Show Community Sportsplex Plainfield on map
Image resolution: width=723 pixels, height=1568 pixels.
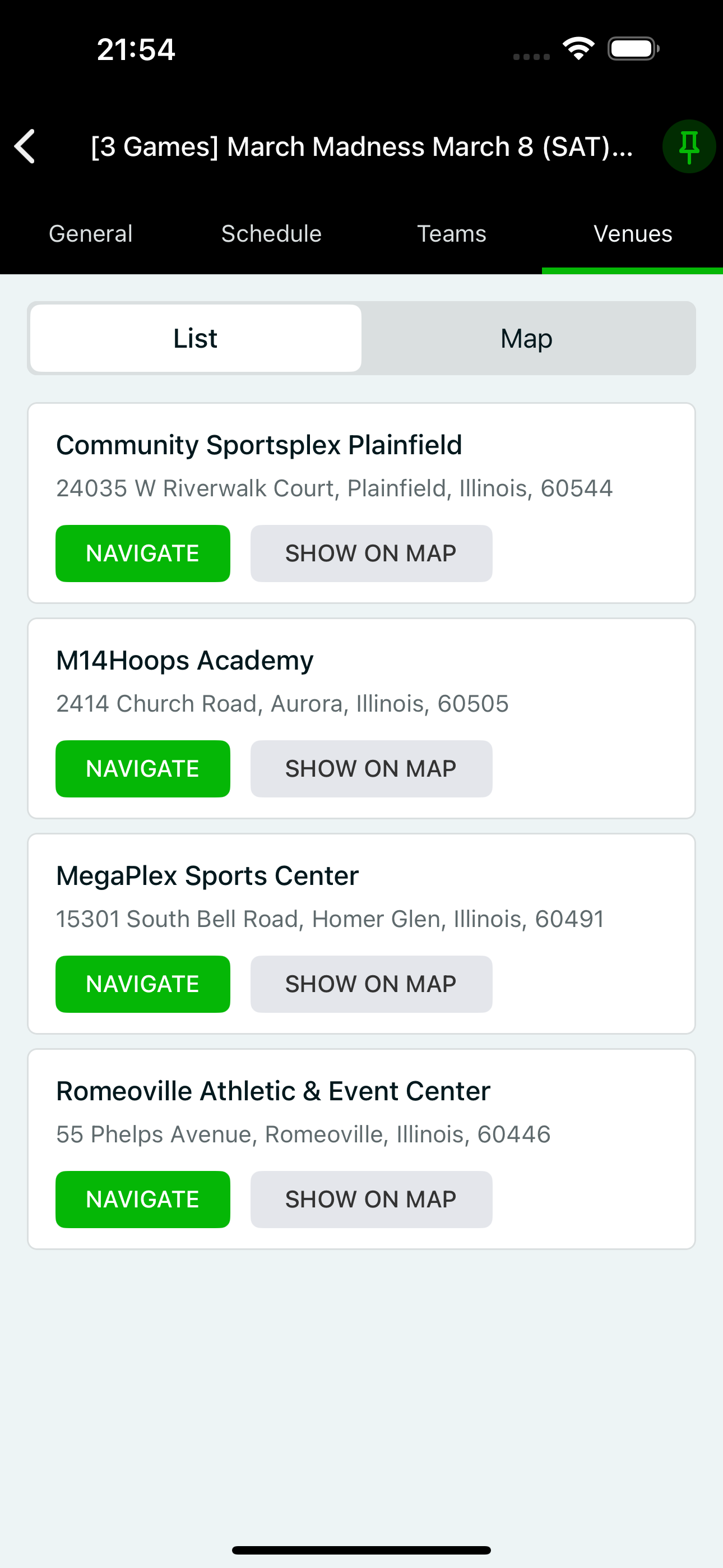click(371, 554)
